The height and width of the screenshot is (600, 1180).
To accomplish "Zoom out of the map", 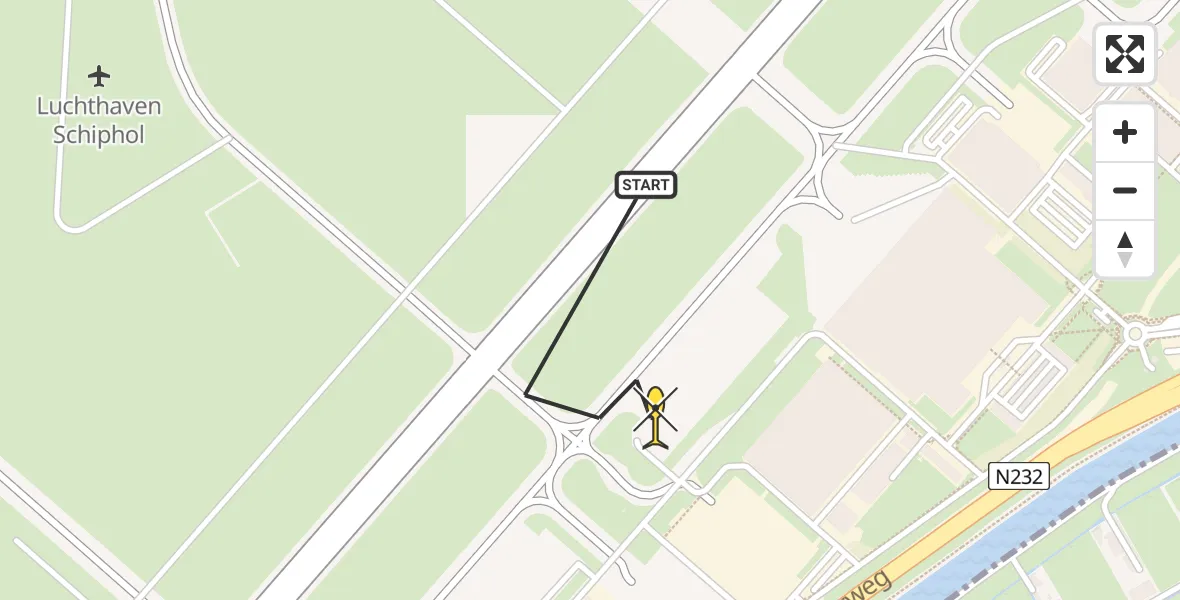I will (x=1125, y=190).
